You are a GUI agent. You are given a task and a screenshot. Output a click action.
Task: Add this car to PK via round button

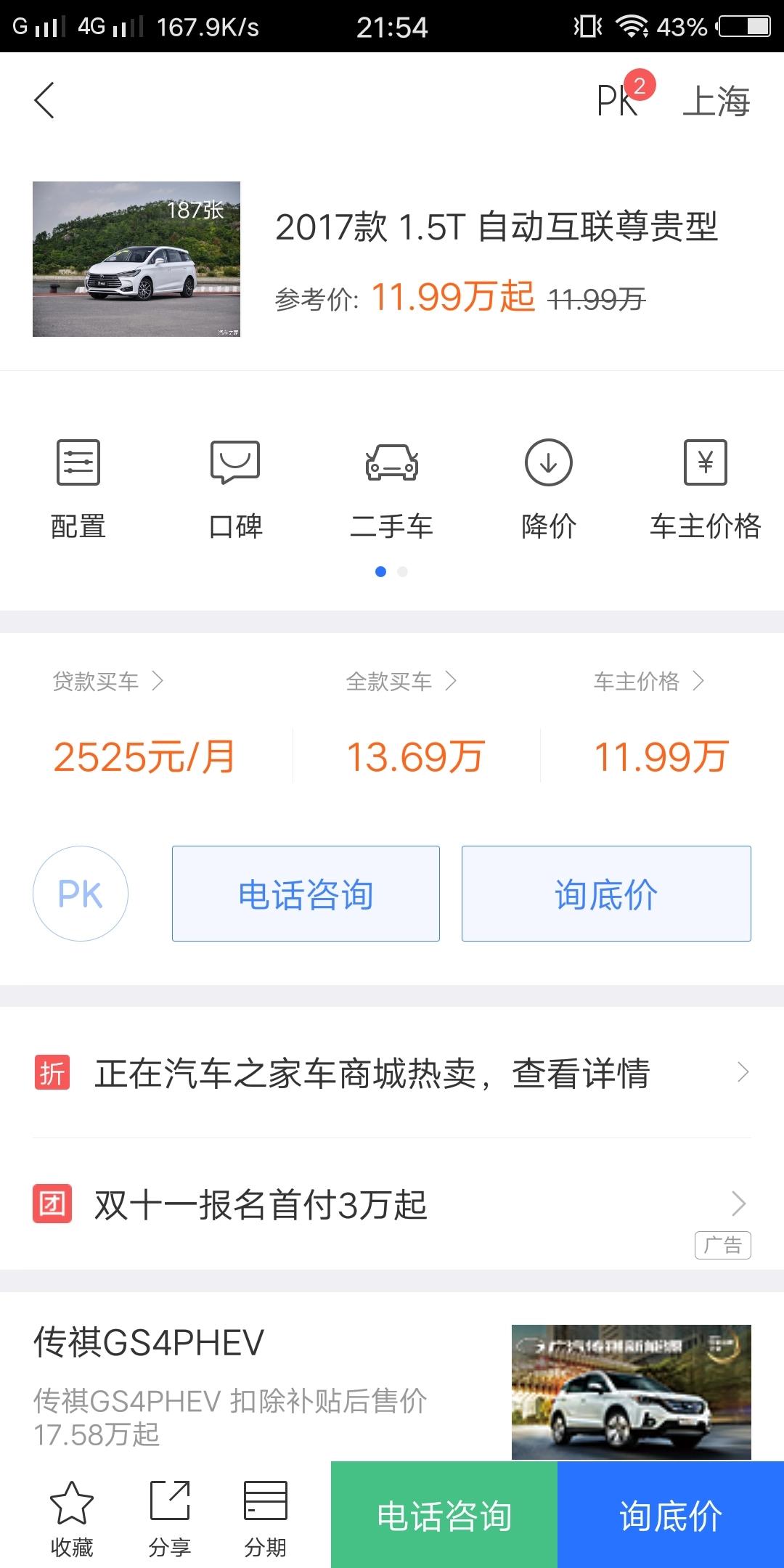pos(81,894)
